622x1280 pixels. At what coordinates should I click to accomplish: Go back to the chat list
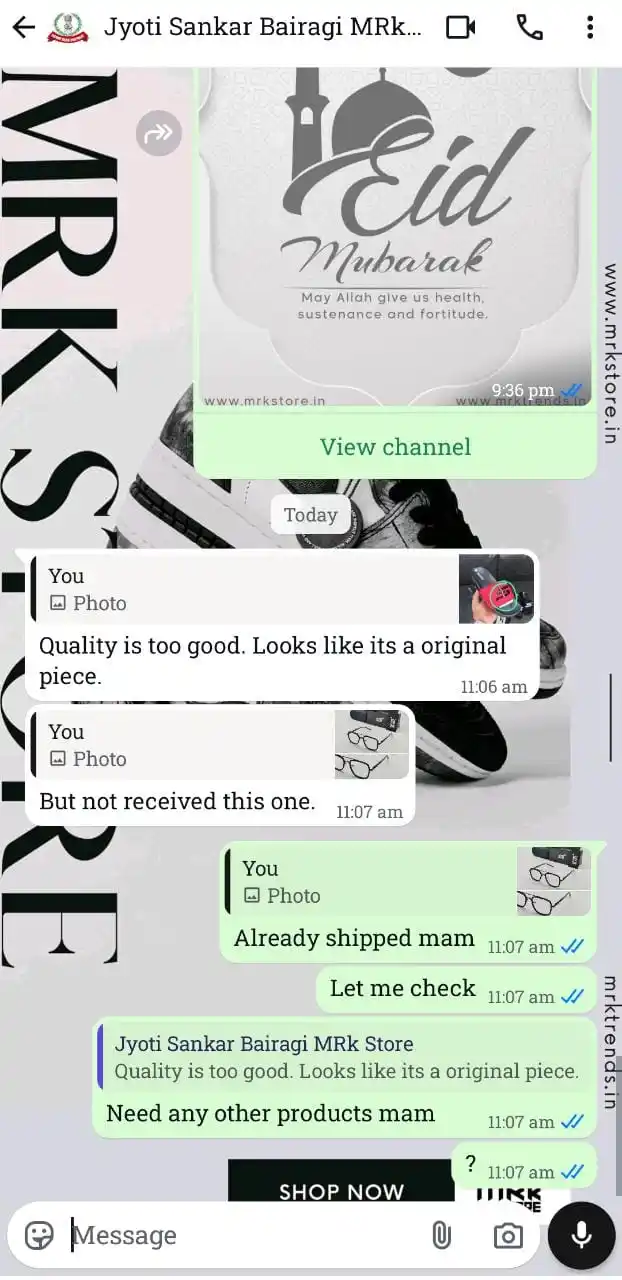click(x=22, y=28)
